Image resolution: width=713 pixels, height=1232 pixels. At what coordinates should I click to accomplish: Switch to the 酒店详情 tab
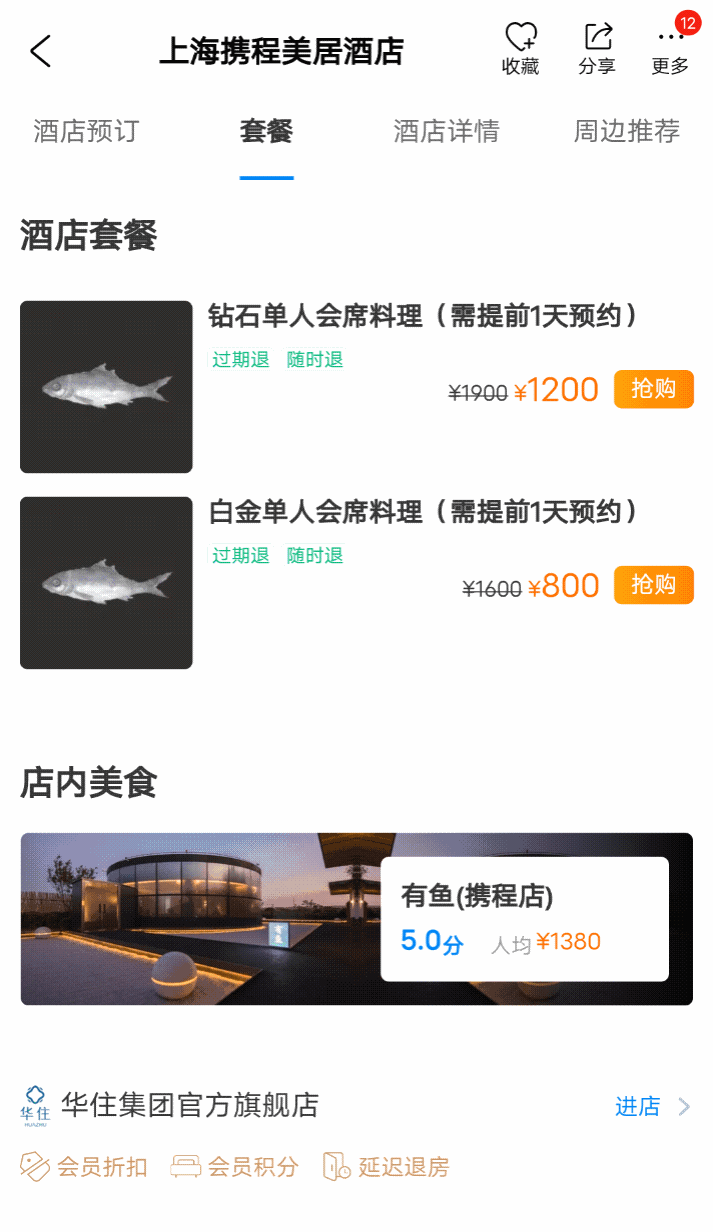click(x=446, y=131)
